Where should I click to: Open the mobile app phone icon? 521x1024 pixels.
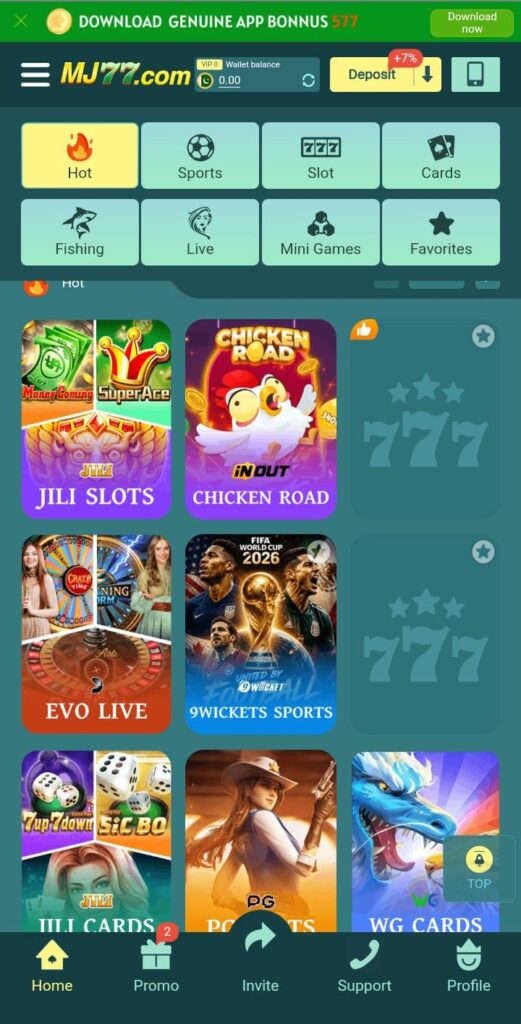tap(475, 74)
